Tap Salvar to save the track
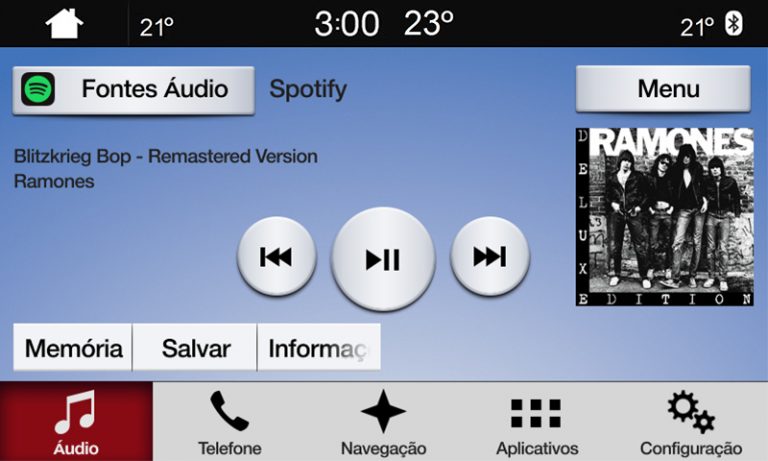This screenshot has width=768, height=461. pos(196,348)
